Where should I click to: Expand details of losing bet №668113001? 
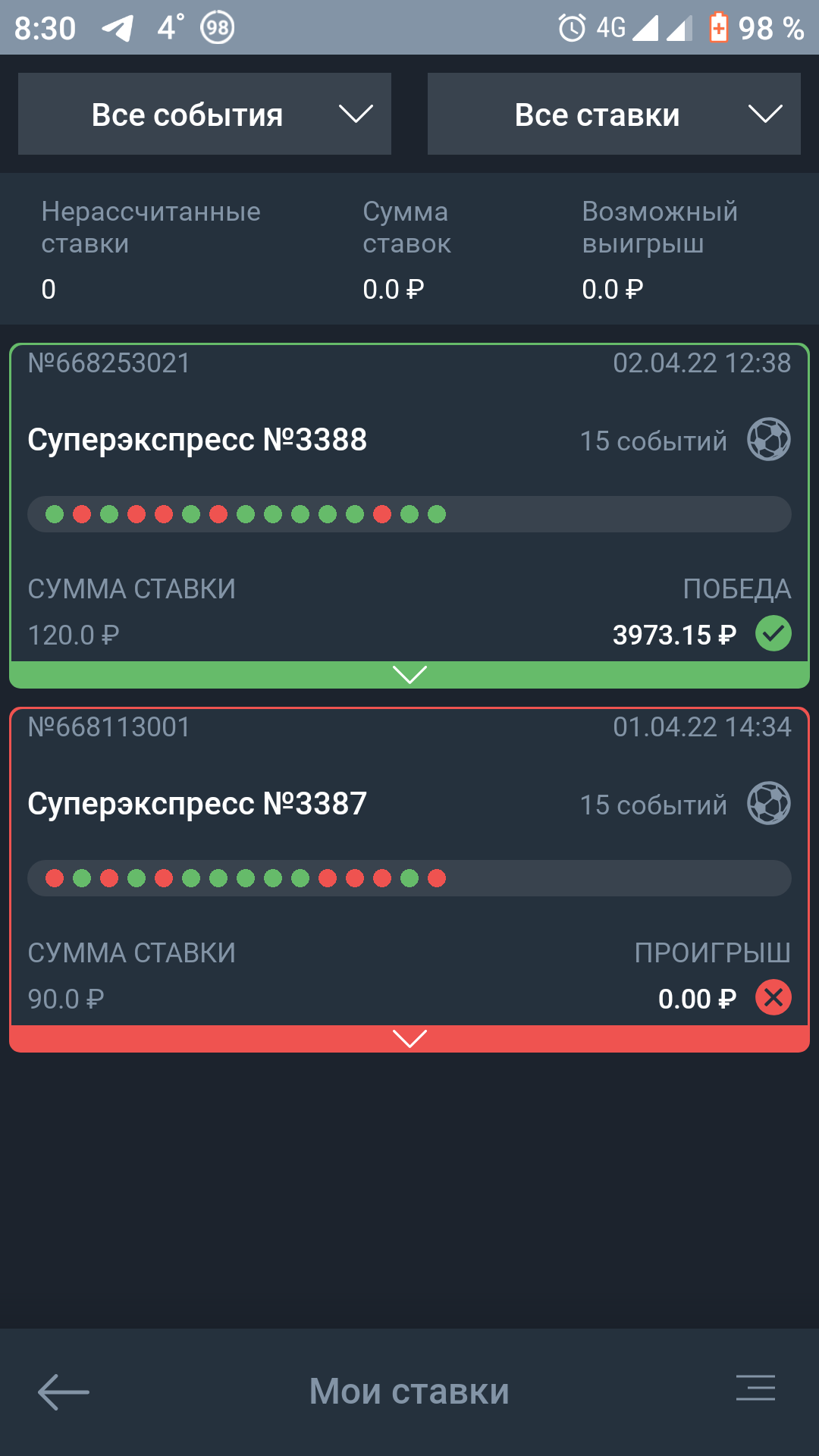point(409,1039)
